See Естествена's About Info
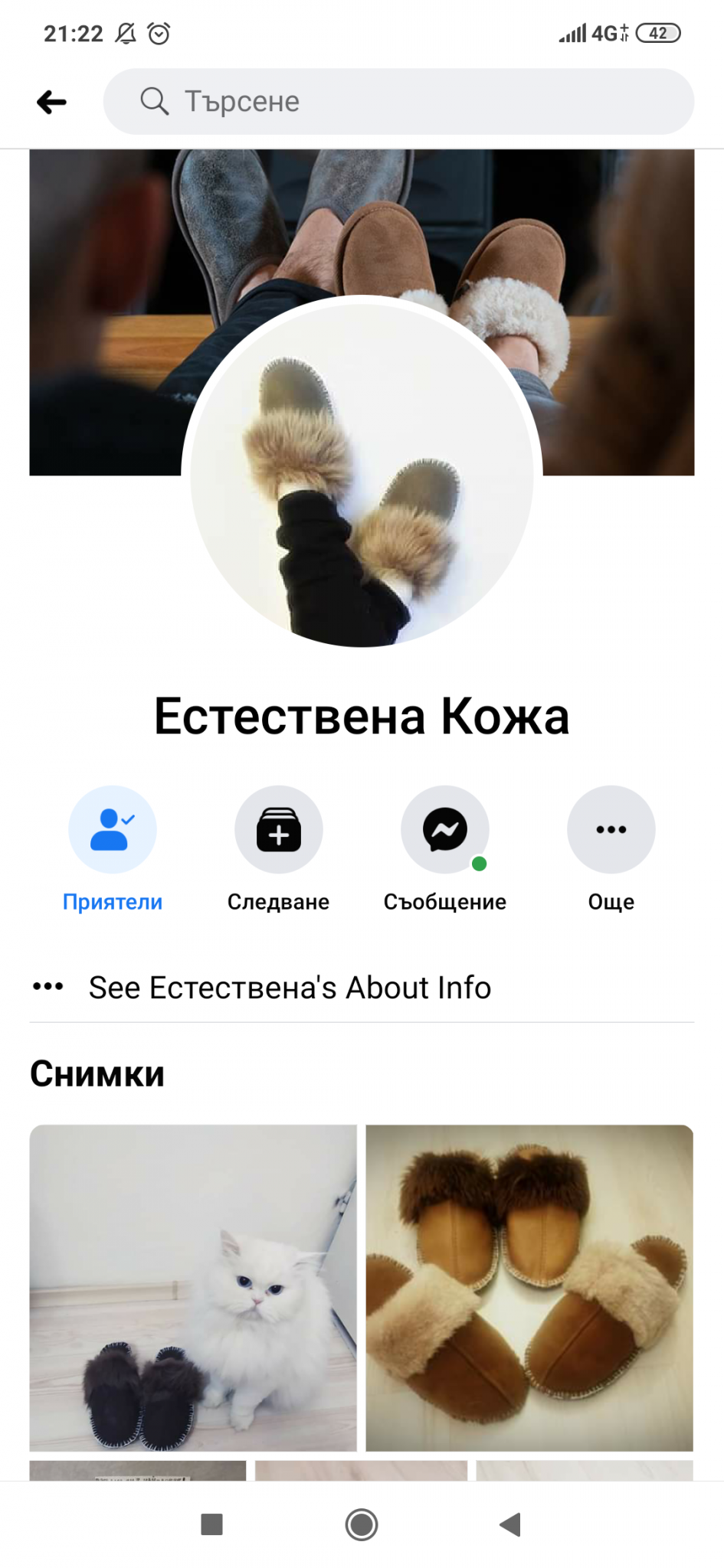This screenshot has height=1568, width=724. (290, 988)
